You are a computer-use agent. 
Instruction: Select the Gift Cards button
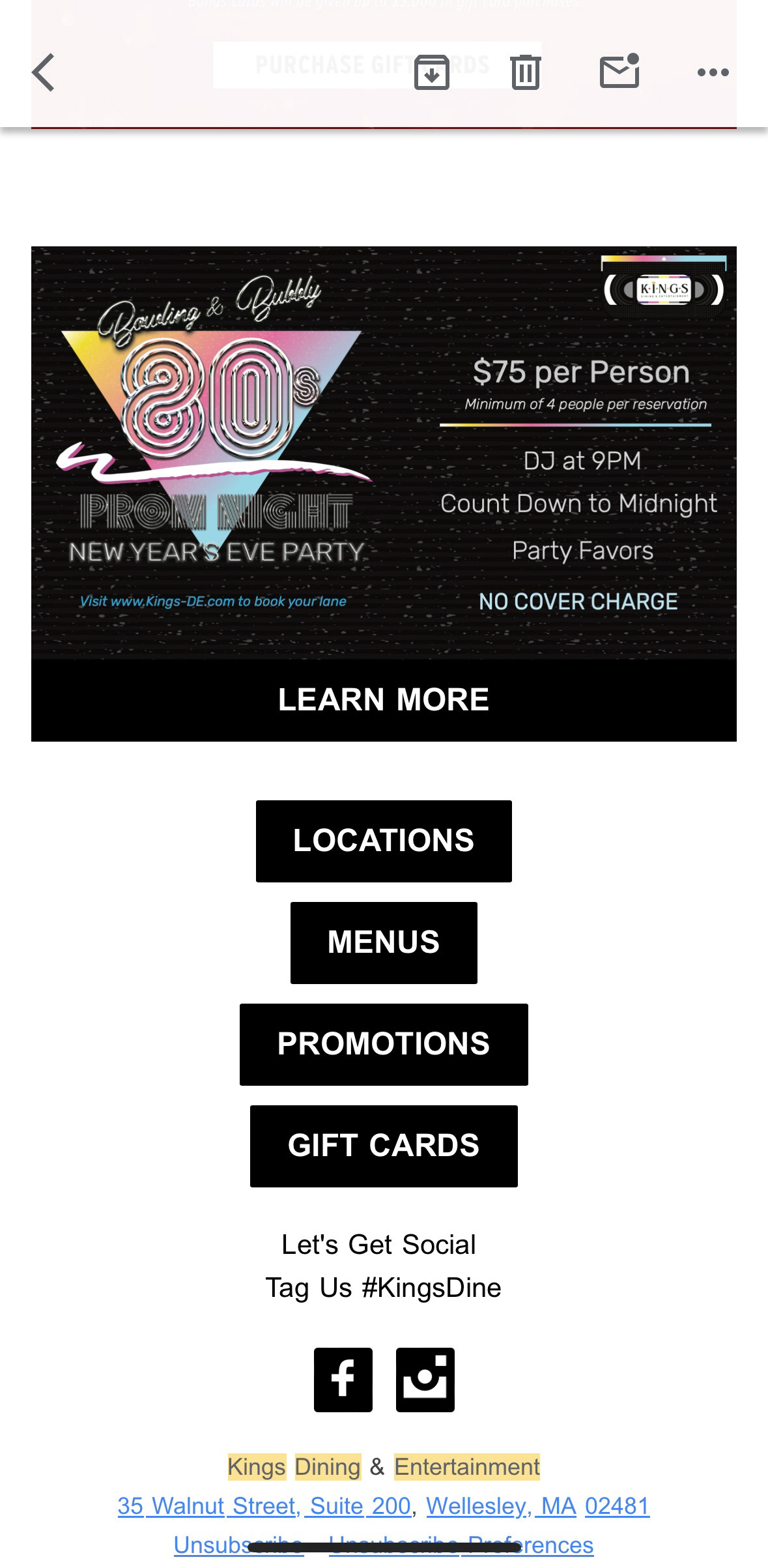tap(384, 1146)
